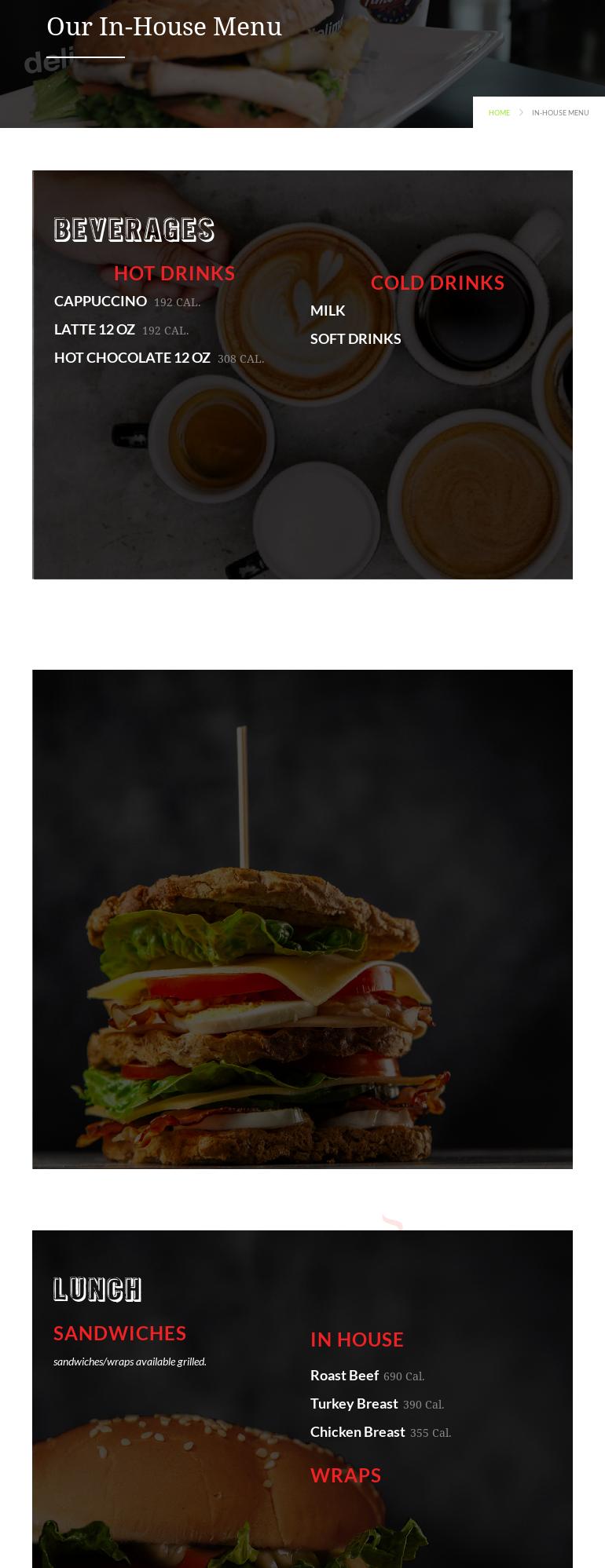Click the IN-HOUSE MENU breadcrumb item
605x1568 pixels.
560,112
